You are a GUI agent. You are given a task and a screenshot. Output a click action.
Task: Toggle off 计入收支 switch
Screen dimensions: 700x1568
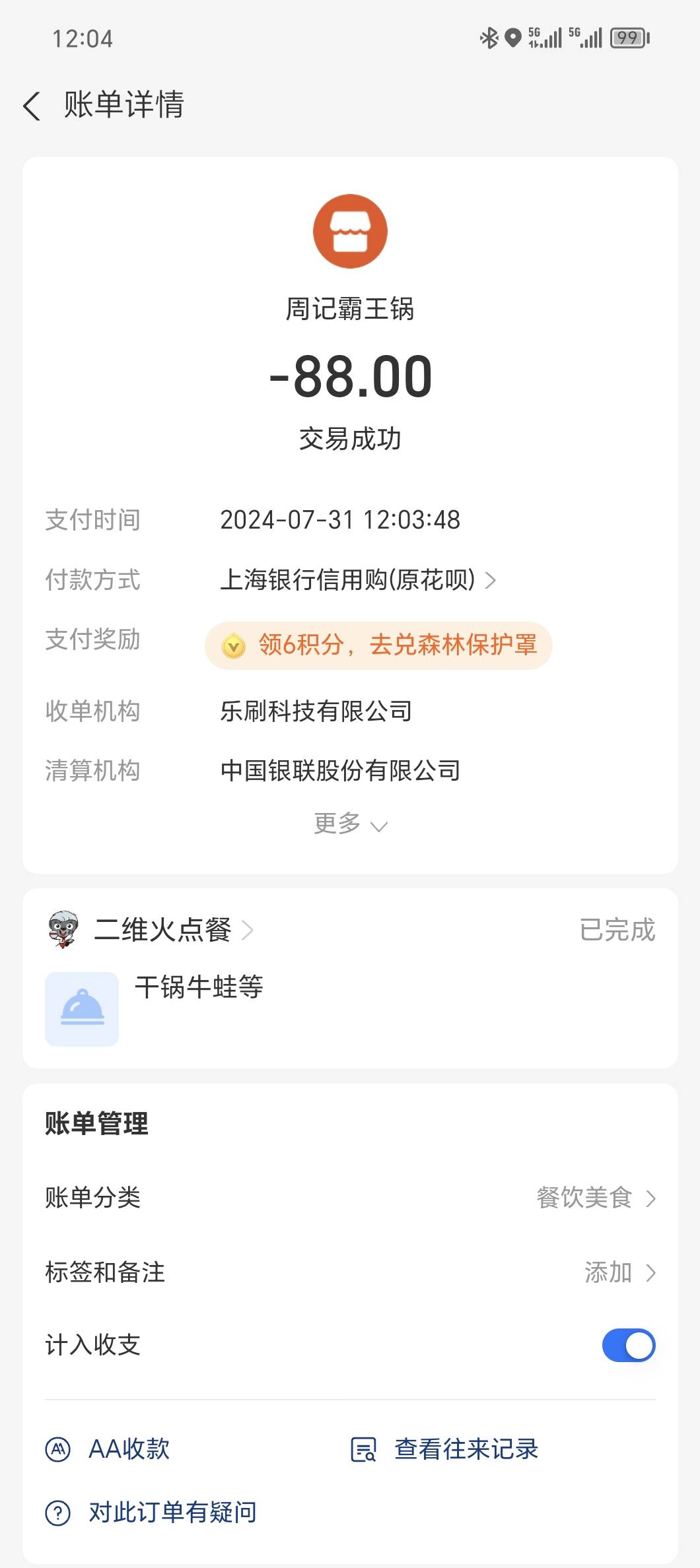coord(628,1345)
